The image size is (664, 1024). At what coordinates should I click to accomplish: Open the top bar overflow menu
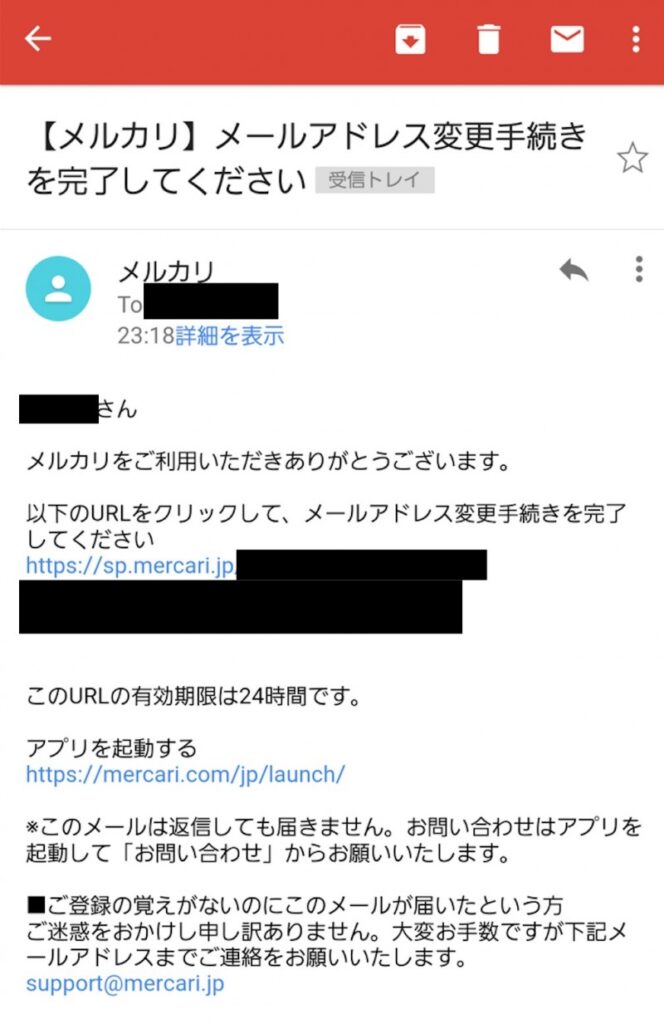click(x=636, y=39)
